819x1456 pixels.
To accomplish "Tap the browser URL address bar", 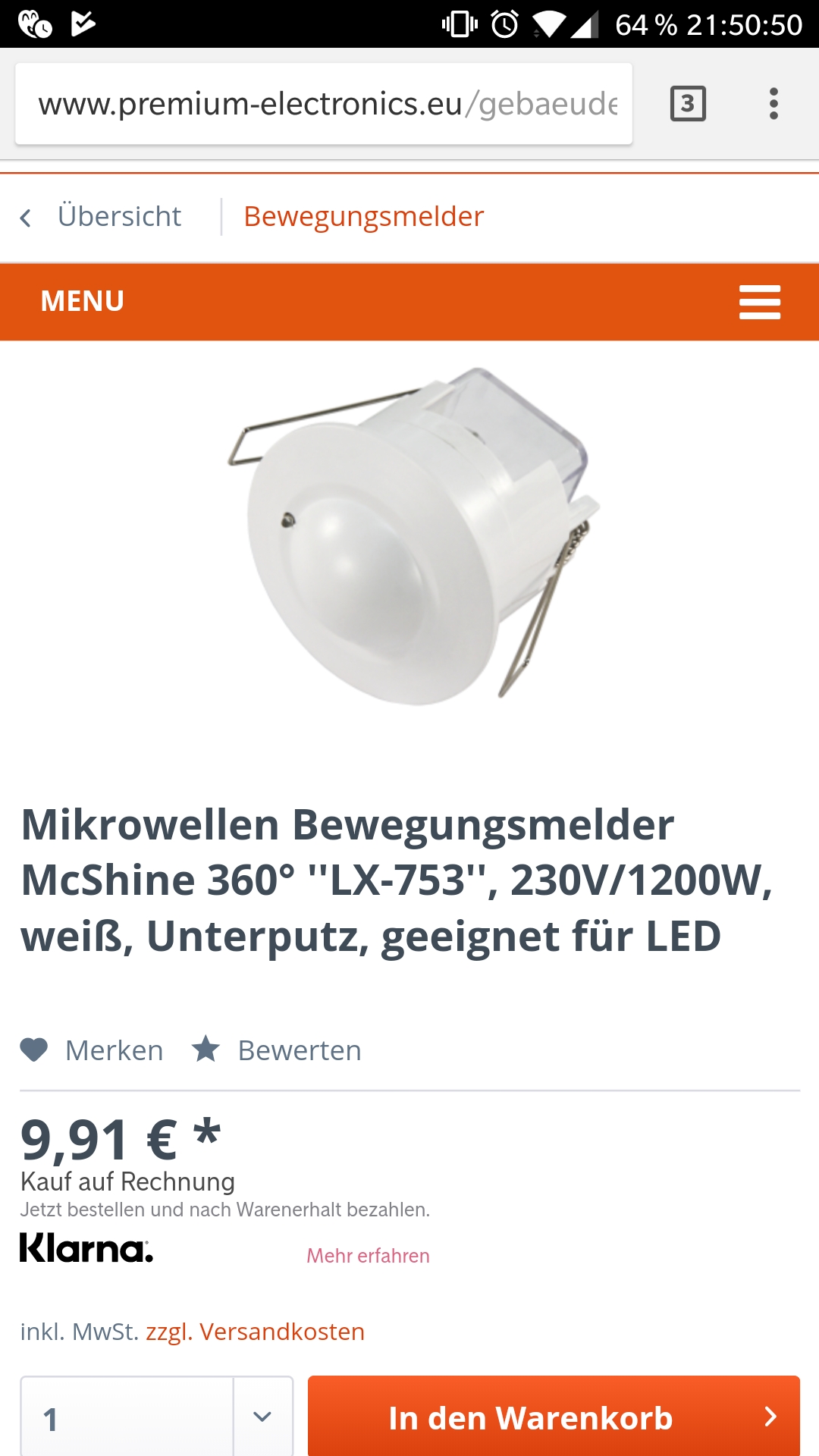I will 324,104.
